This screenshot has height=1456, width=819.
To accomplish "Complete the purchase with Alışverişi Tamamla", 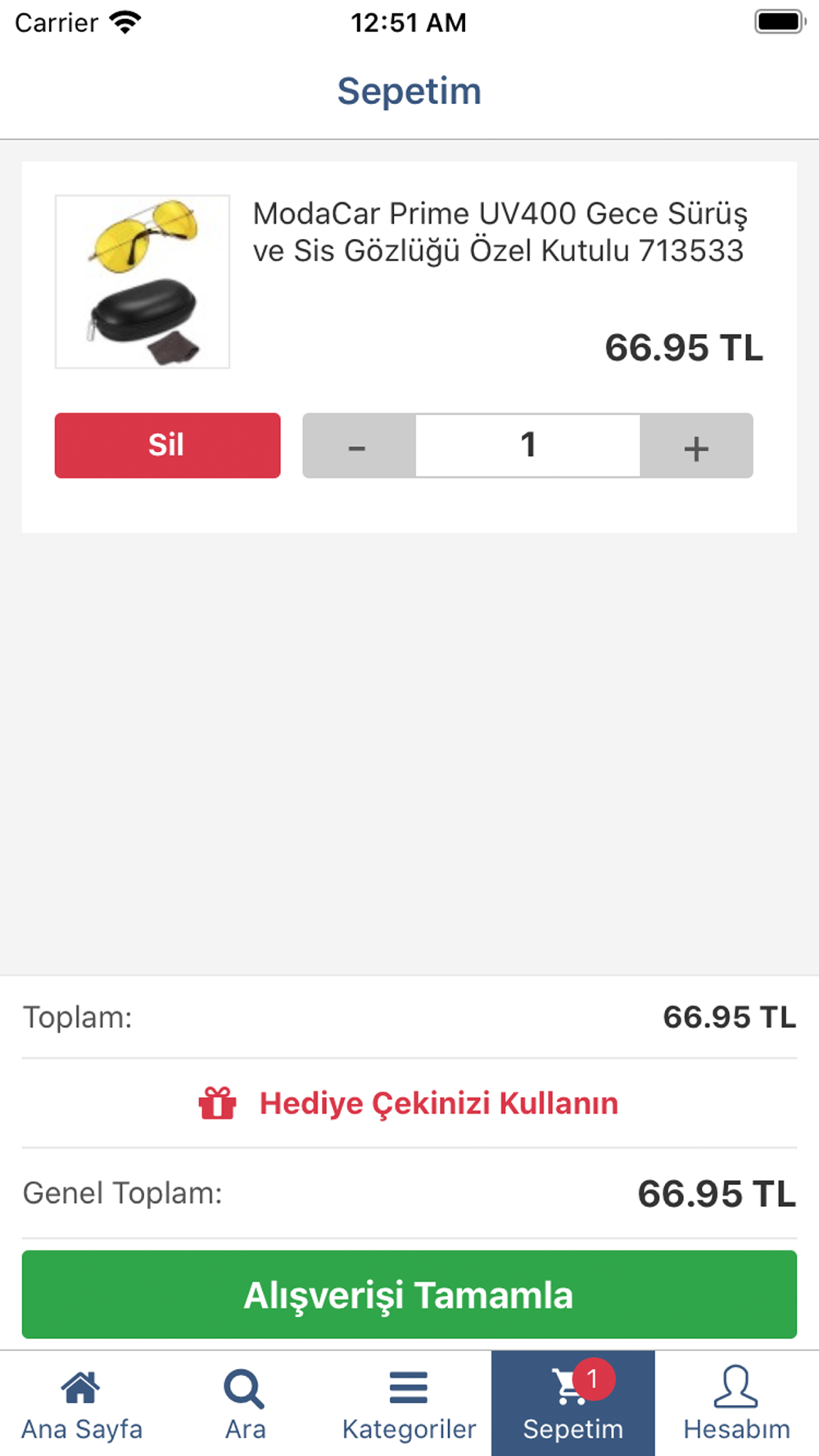I will point(409,1295).
